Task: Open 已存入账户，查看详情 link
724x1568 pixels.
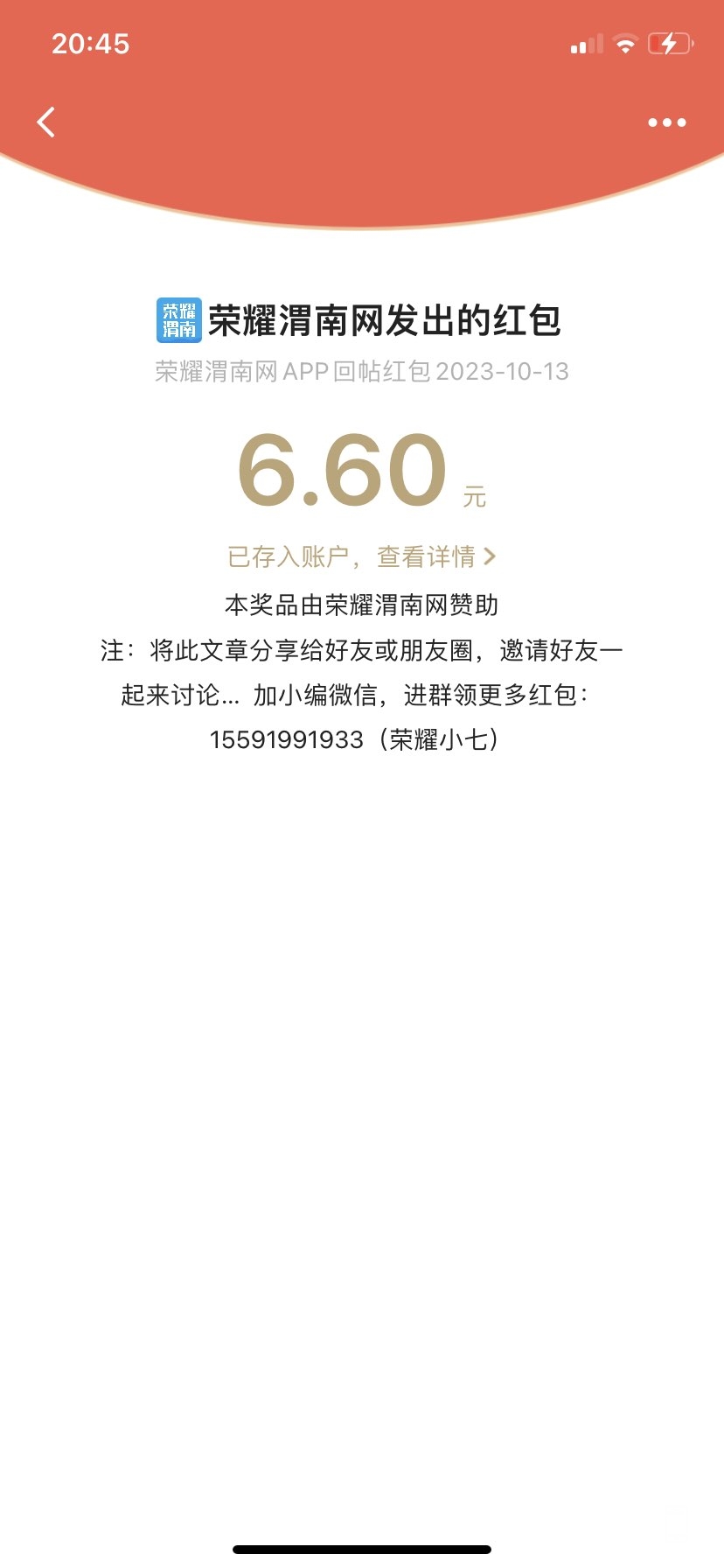Action: pyautogui.click(x=361, y=556)
